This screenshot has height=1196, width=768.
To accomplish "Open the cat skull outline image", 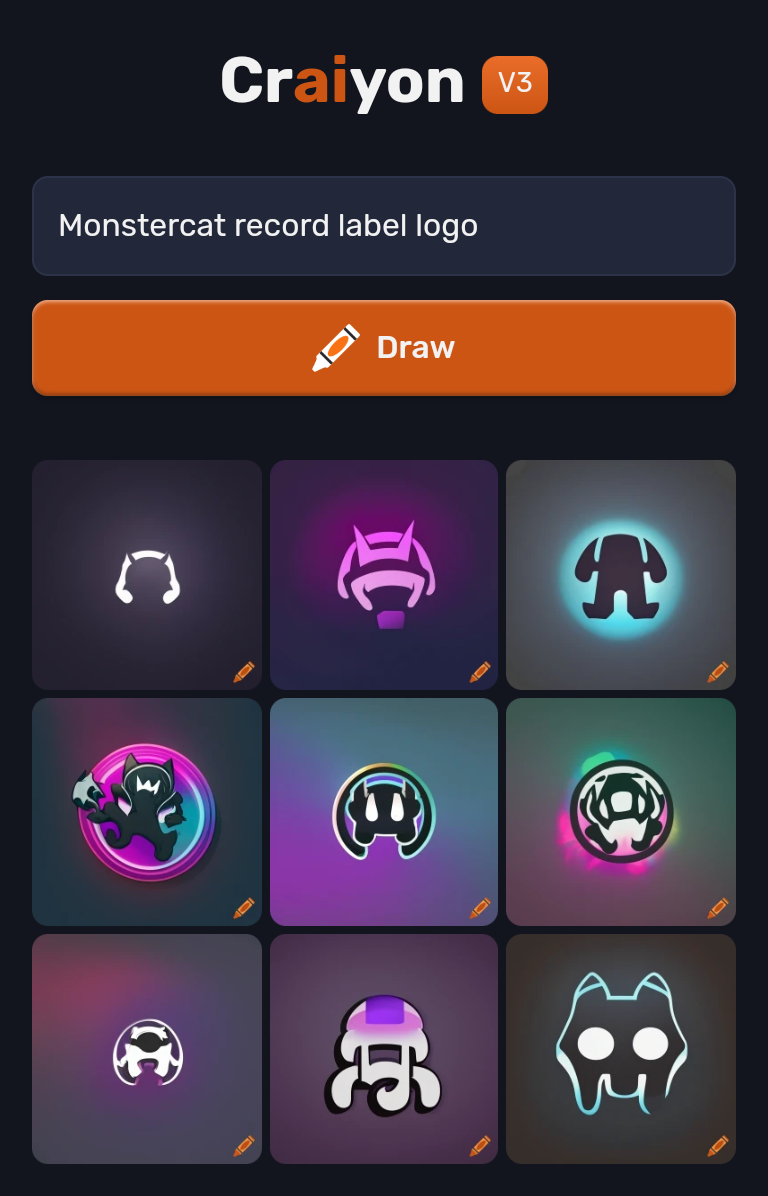I will [621, 1048].
